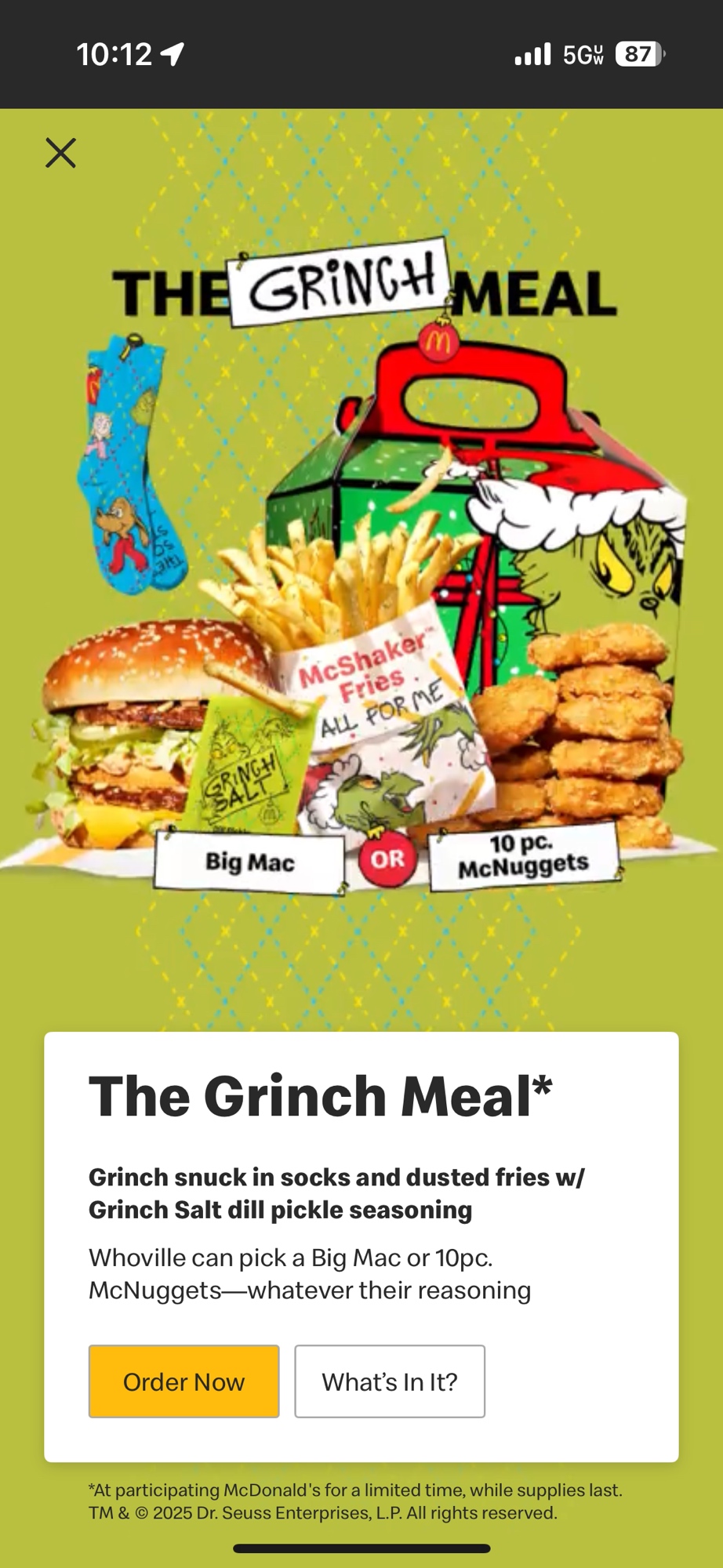
Task: Close the Grinch Meal promo screen
Action: [60, 153]
